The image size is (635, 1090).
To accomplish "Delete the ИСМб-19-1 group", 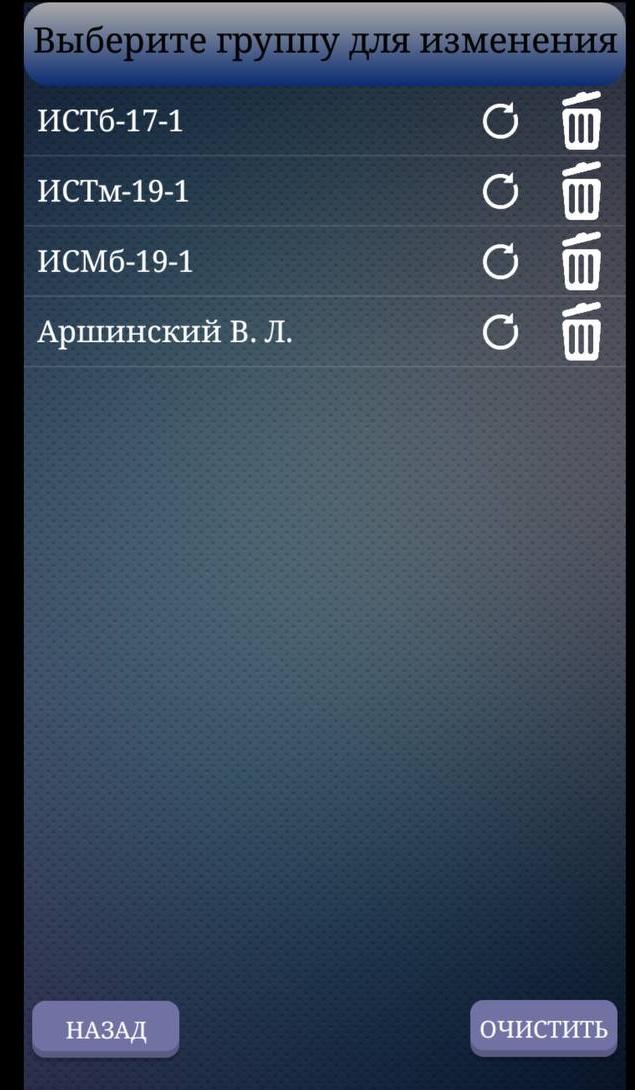I will click(581, 261).
